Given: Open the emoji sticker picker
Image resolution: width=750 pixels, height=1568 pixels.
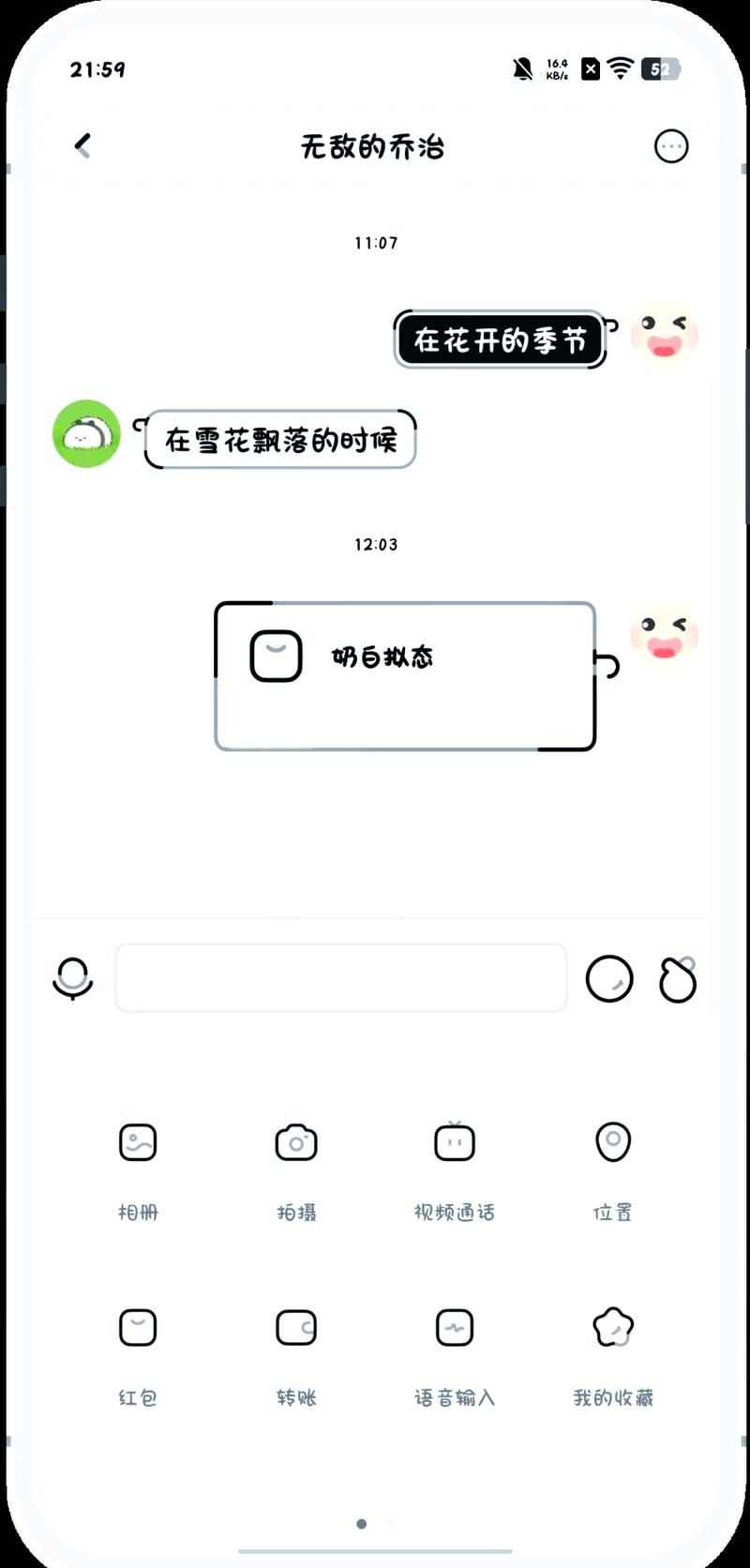Looking at the screenshot, I should point(609,979).
